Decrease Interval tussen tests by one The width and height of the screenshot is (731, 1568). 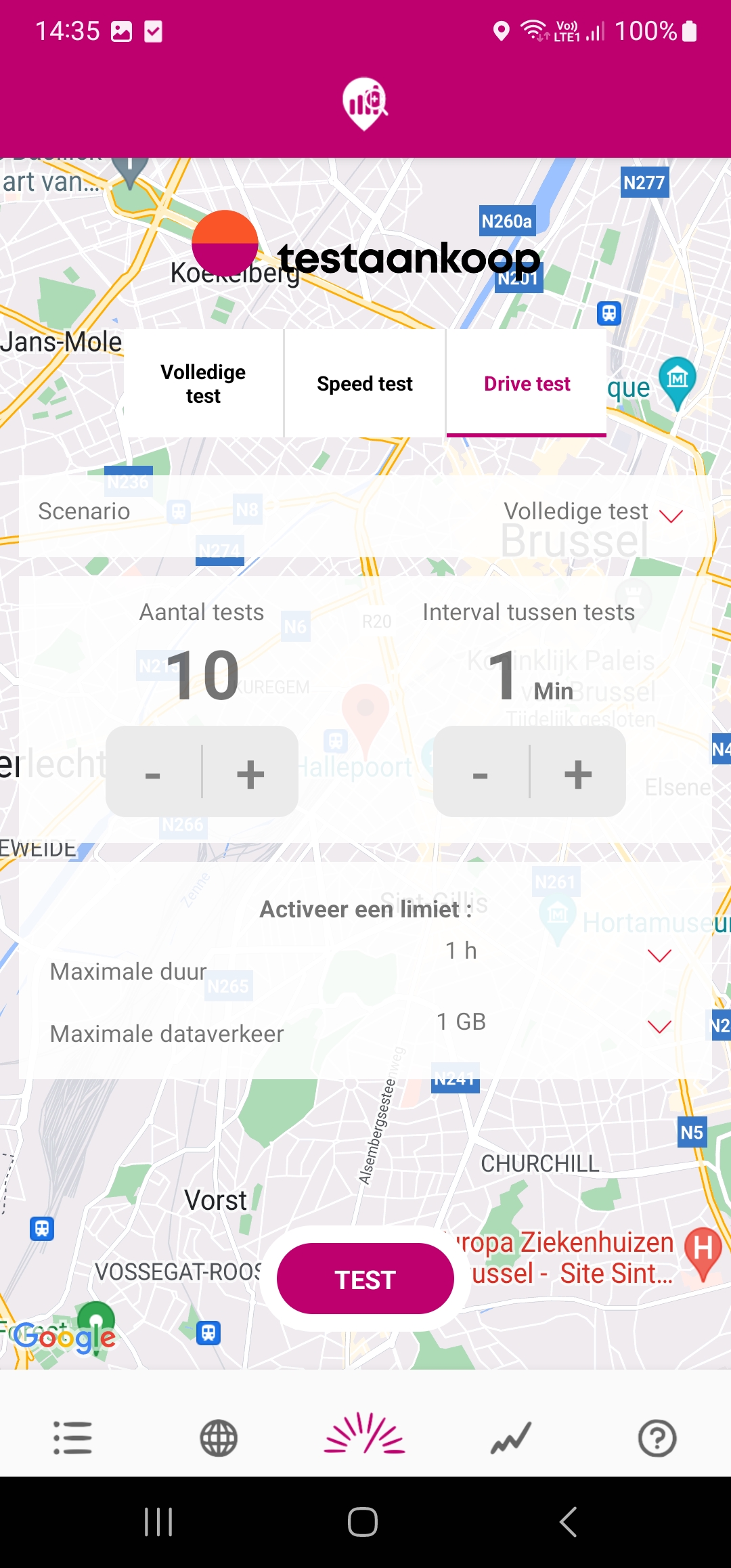click(480, 773)
